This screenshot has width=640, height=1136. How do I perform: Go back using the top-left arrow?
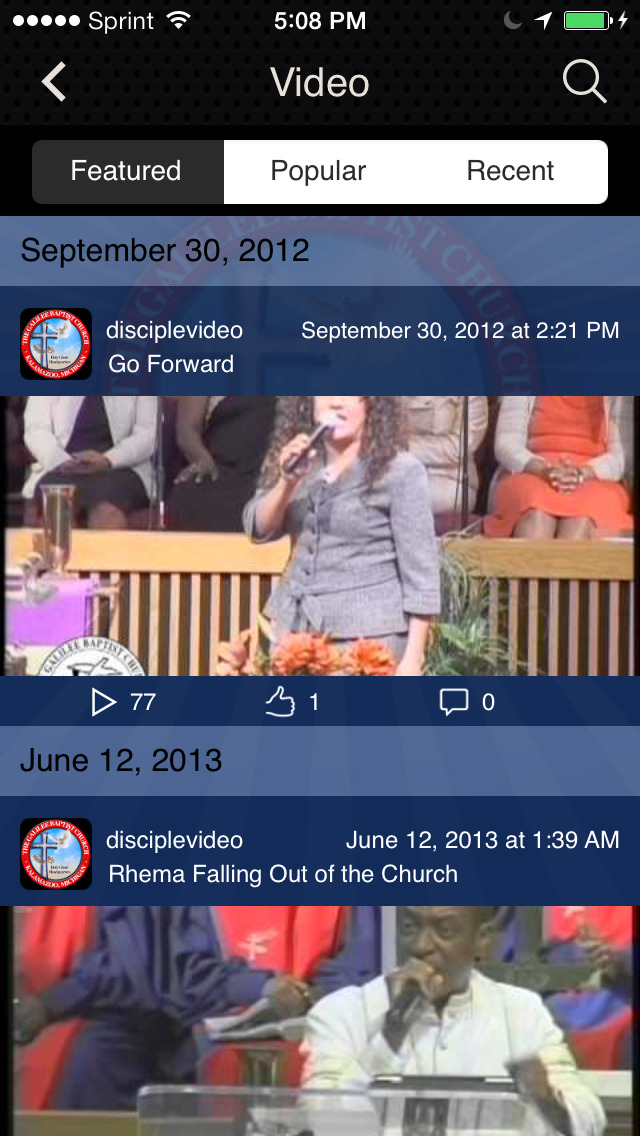coord(54,81)
